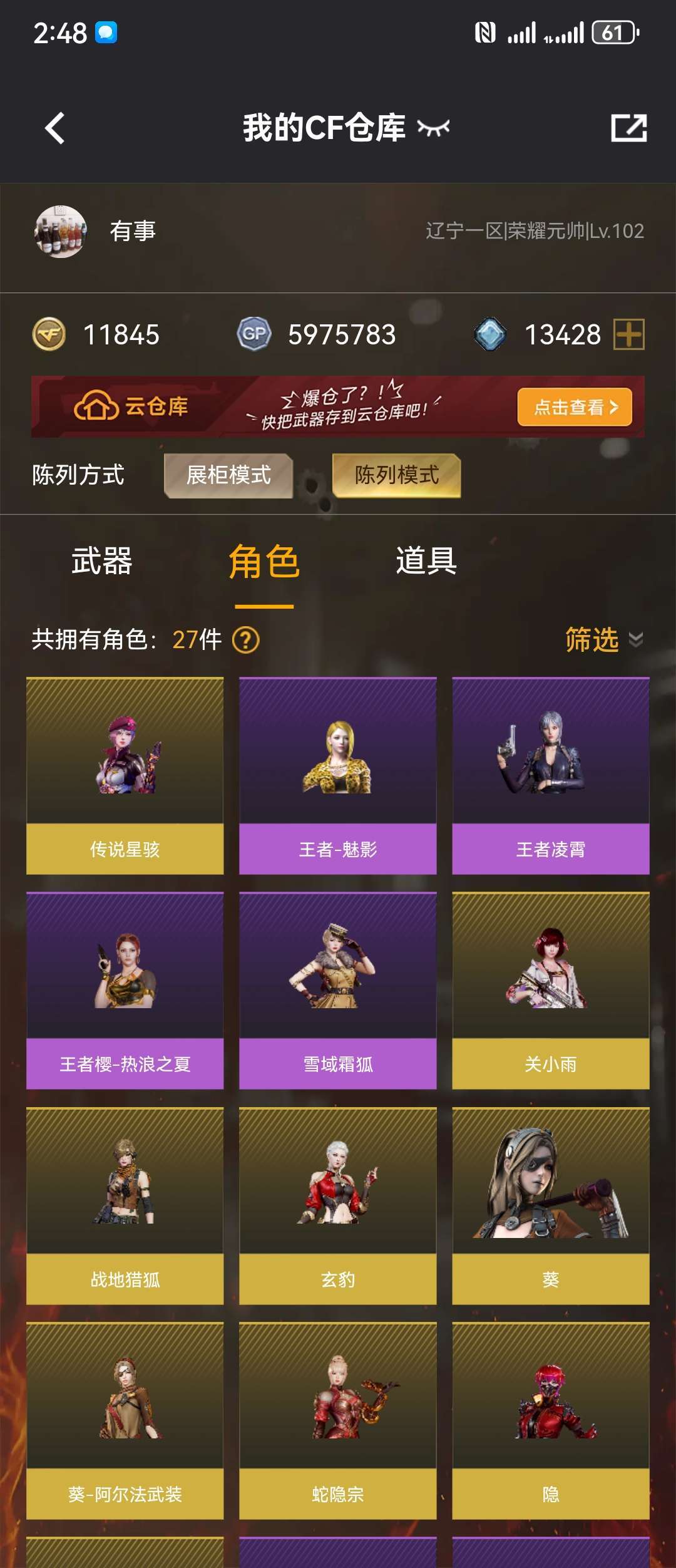Open the 蛇隐宗 character card

click(338, 1420)
